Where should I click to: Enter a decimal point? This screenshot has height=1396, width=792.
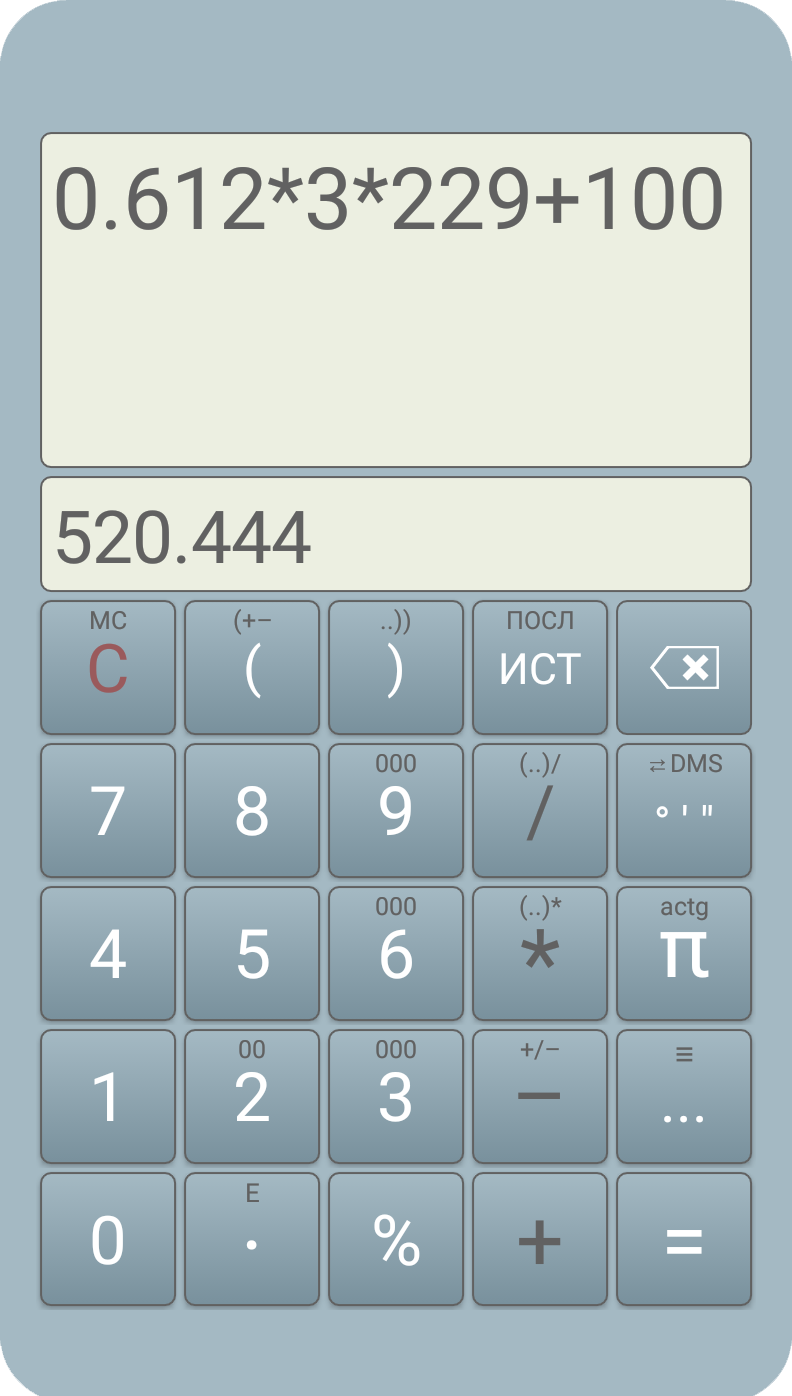[252, 1239]
